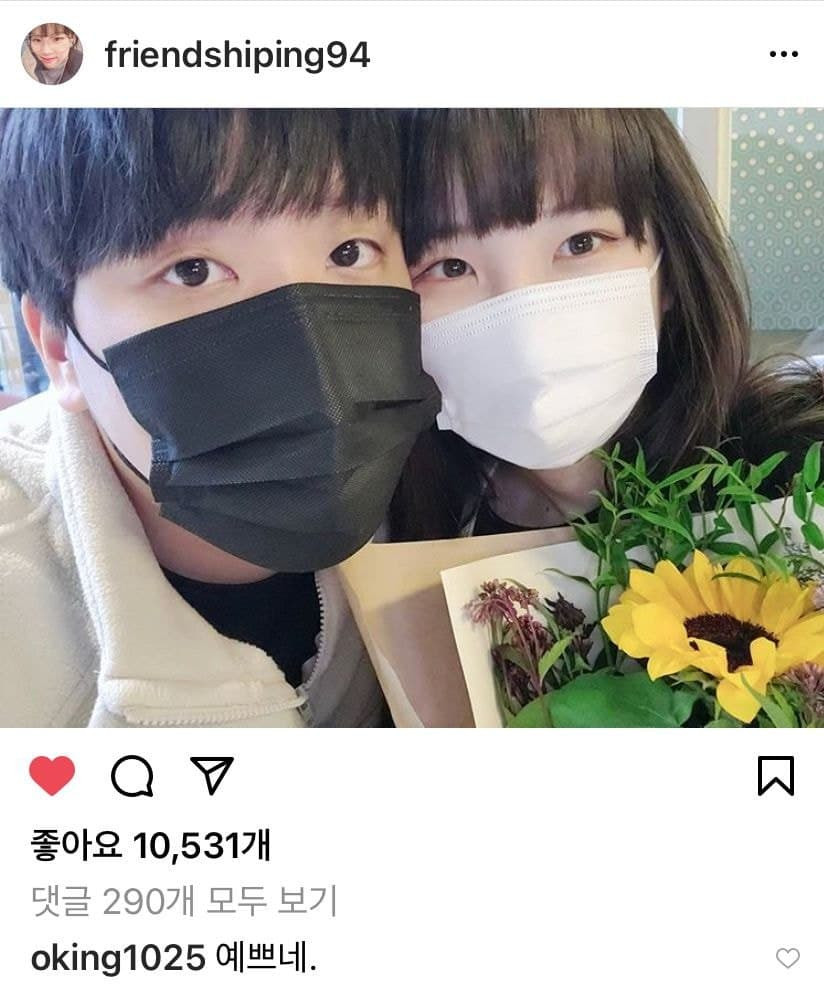Open friendshiping94's profile picture
The width and height of the screenshot is (824, 992).
point(52,54)
